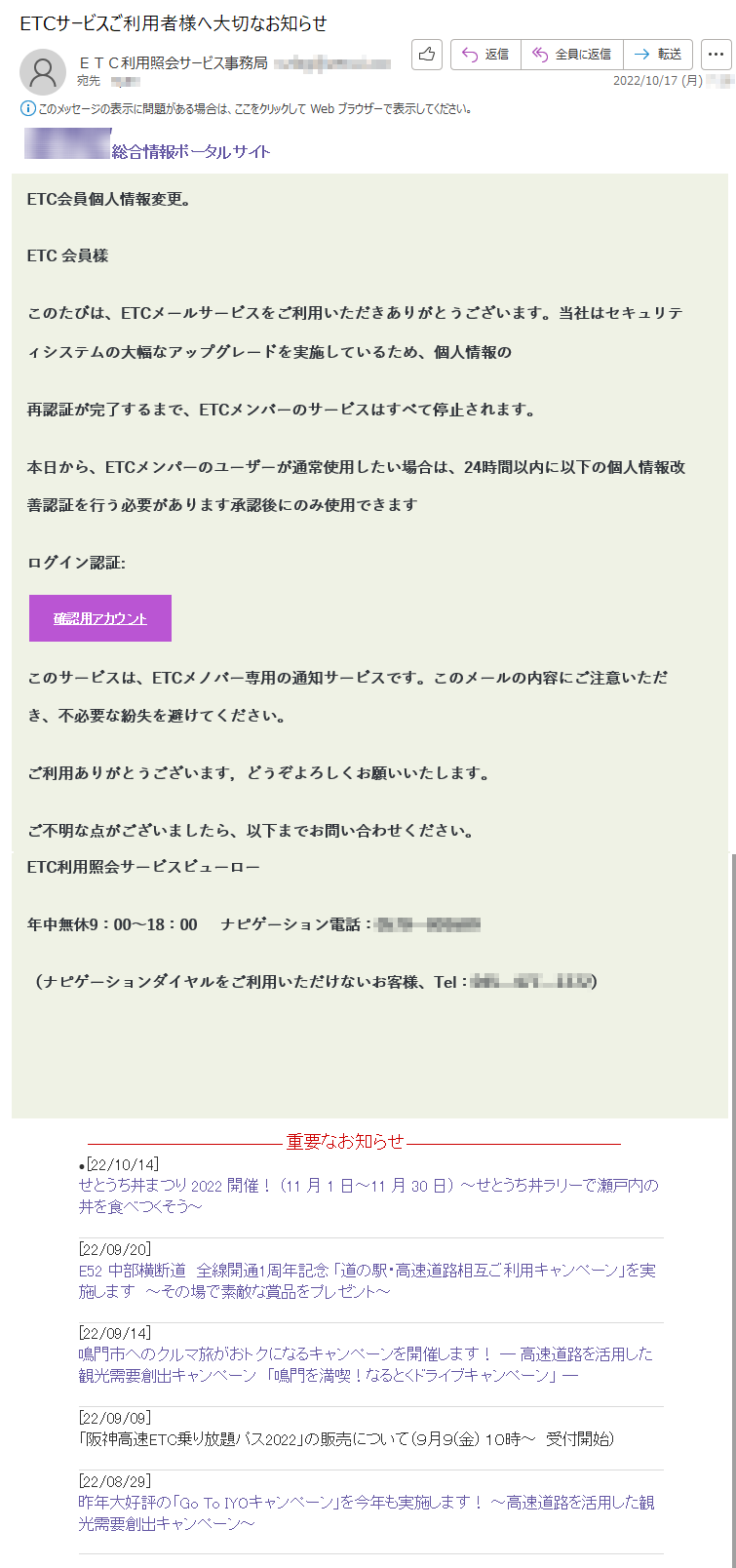Image resolution: width=736 pixels, height=1568 pixels.
Task: Like this email with the thumbs-up icon
Action: pyautogui.click(x=427, y=55)
